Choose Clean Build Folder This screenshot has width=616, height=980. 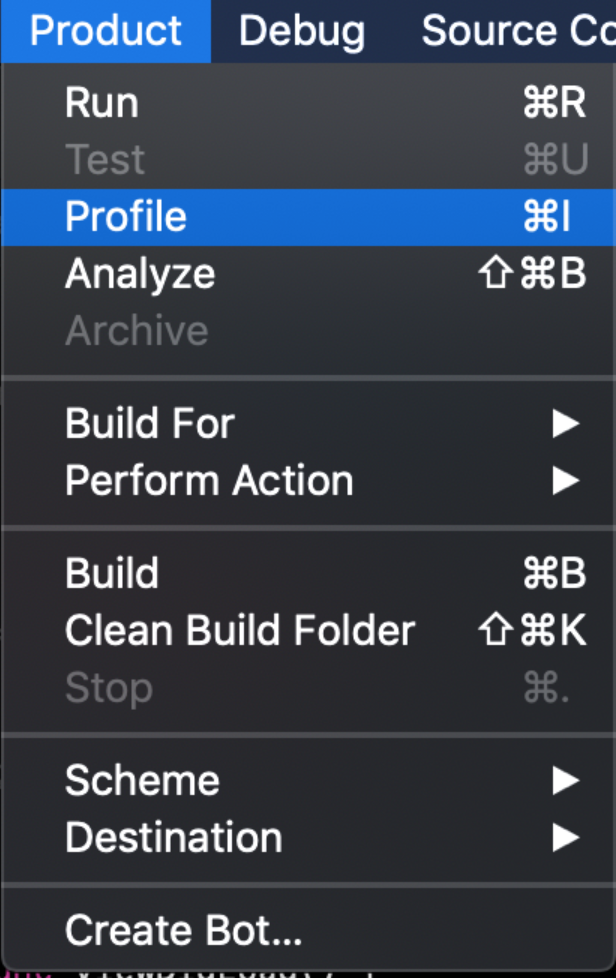[240, 631]
